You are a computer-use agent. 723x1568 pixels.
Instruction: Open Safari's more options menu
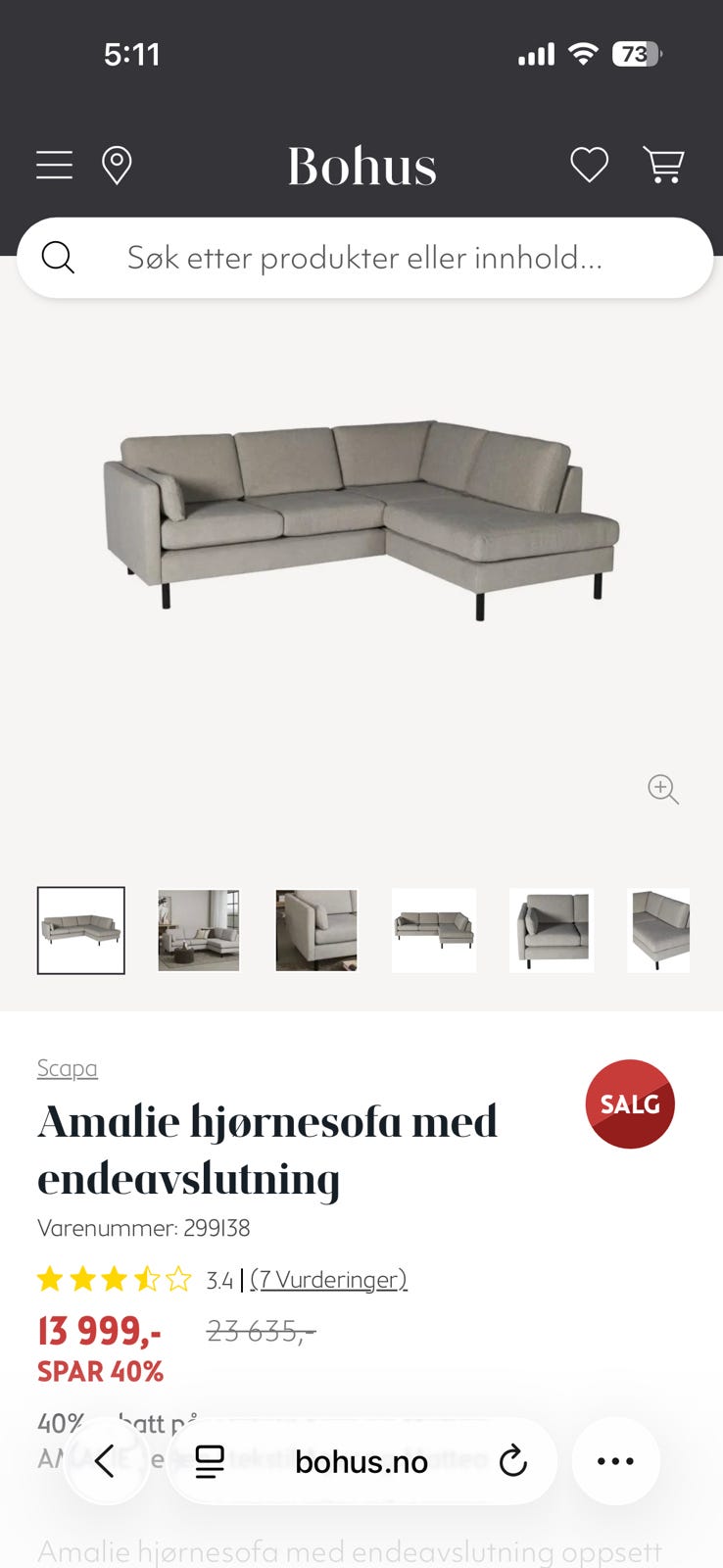pyautogui.click(x=615, y=1461)
